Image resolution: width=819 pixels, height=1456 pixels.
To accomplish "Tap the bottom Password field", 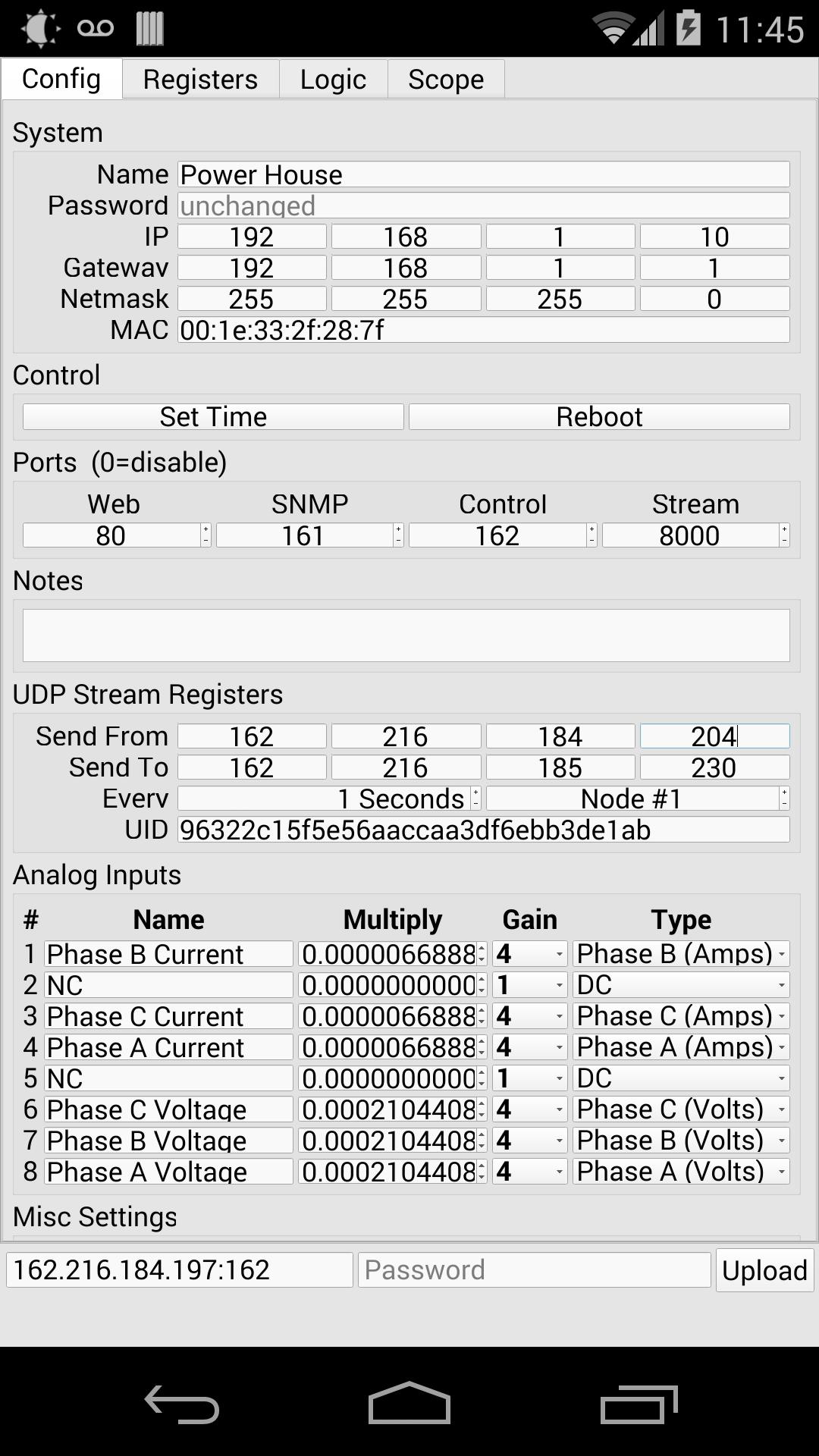I will (534, 1269).
